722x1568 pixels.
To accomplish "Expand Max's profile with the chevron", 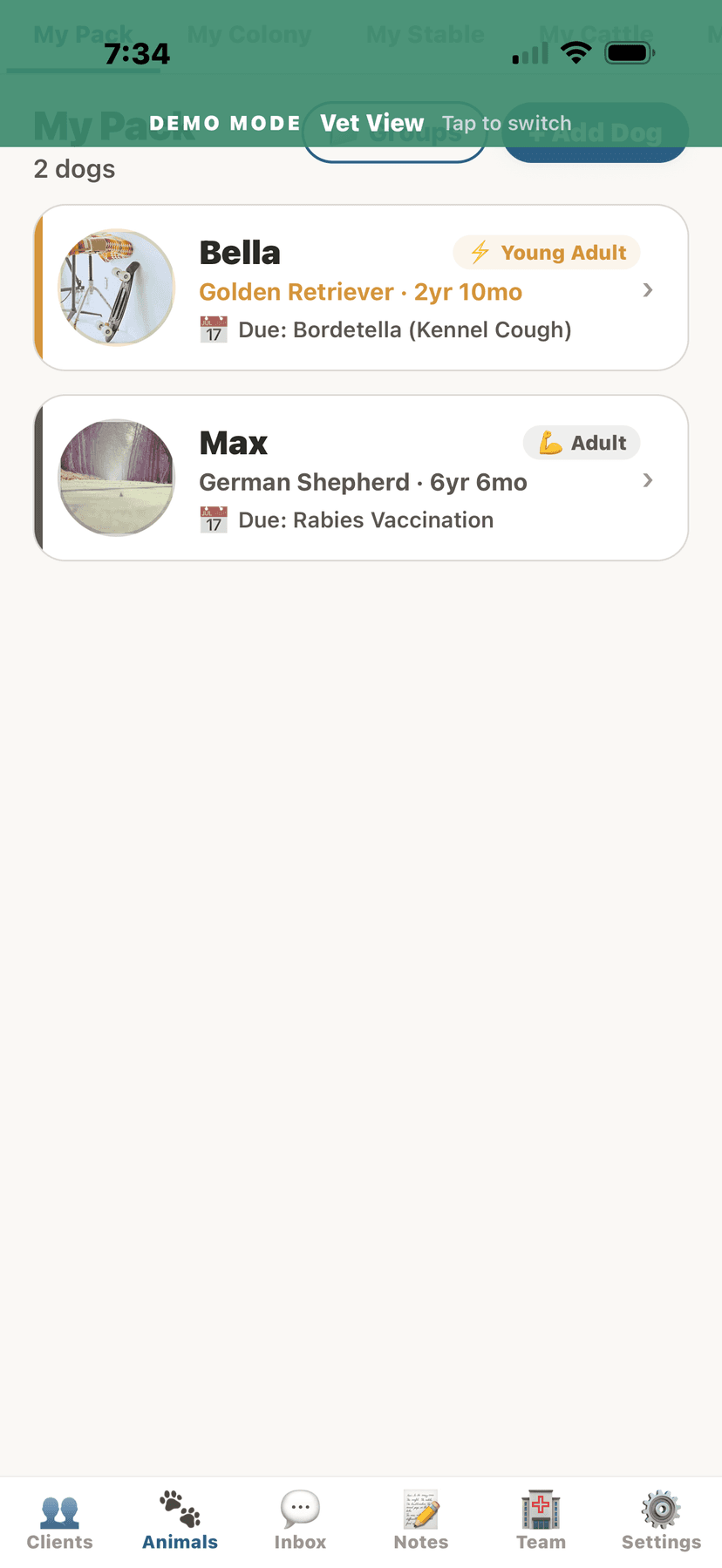I will click(648, 480).
